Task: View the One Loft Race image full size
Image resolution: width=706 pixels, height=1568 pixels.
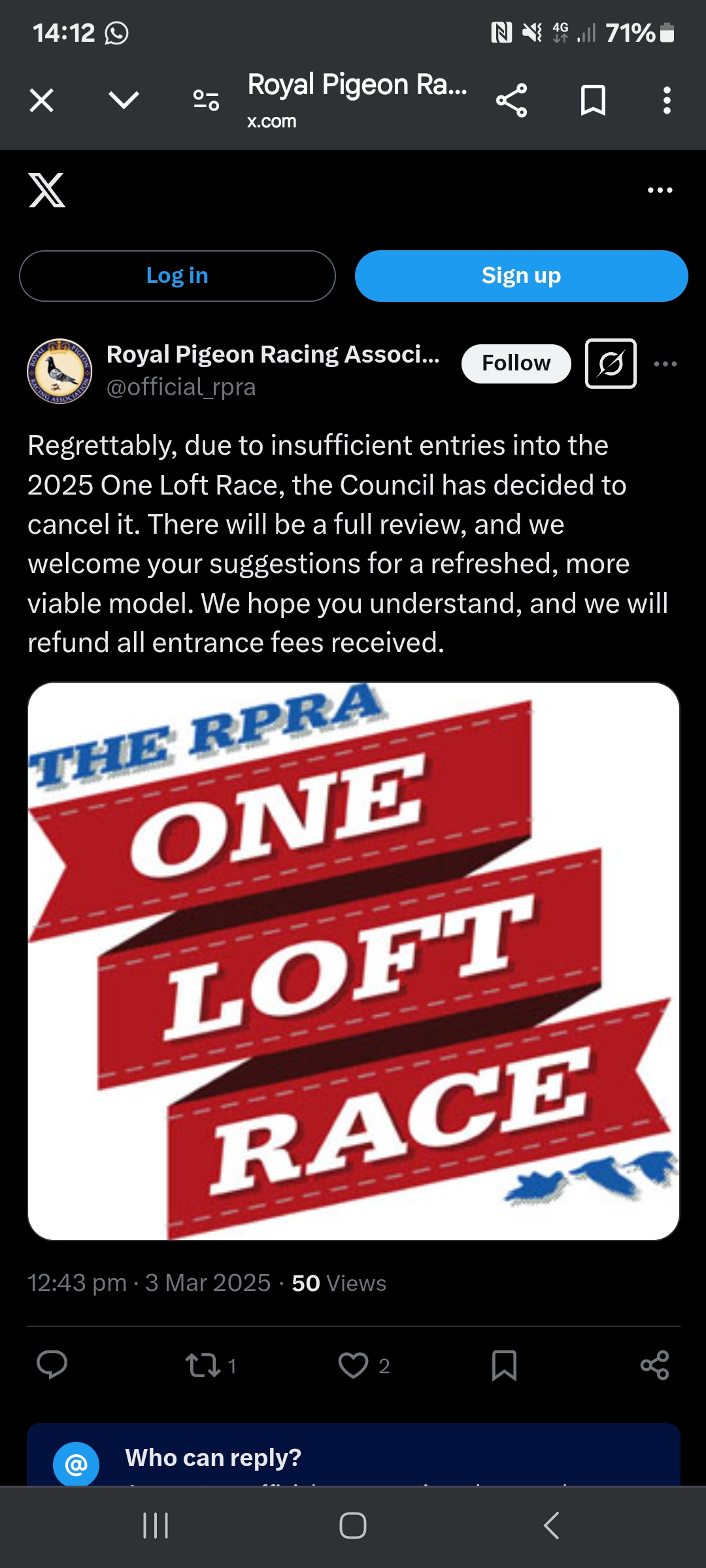Action: 354,961
